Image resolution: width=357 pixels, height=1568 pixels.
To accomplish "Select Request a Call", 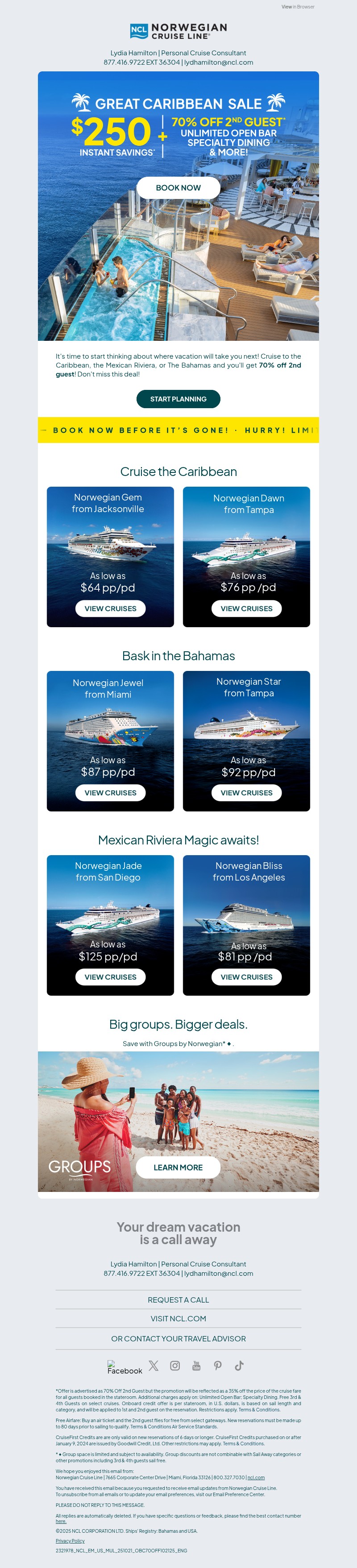I will coord(178,1299).
